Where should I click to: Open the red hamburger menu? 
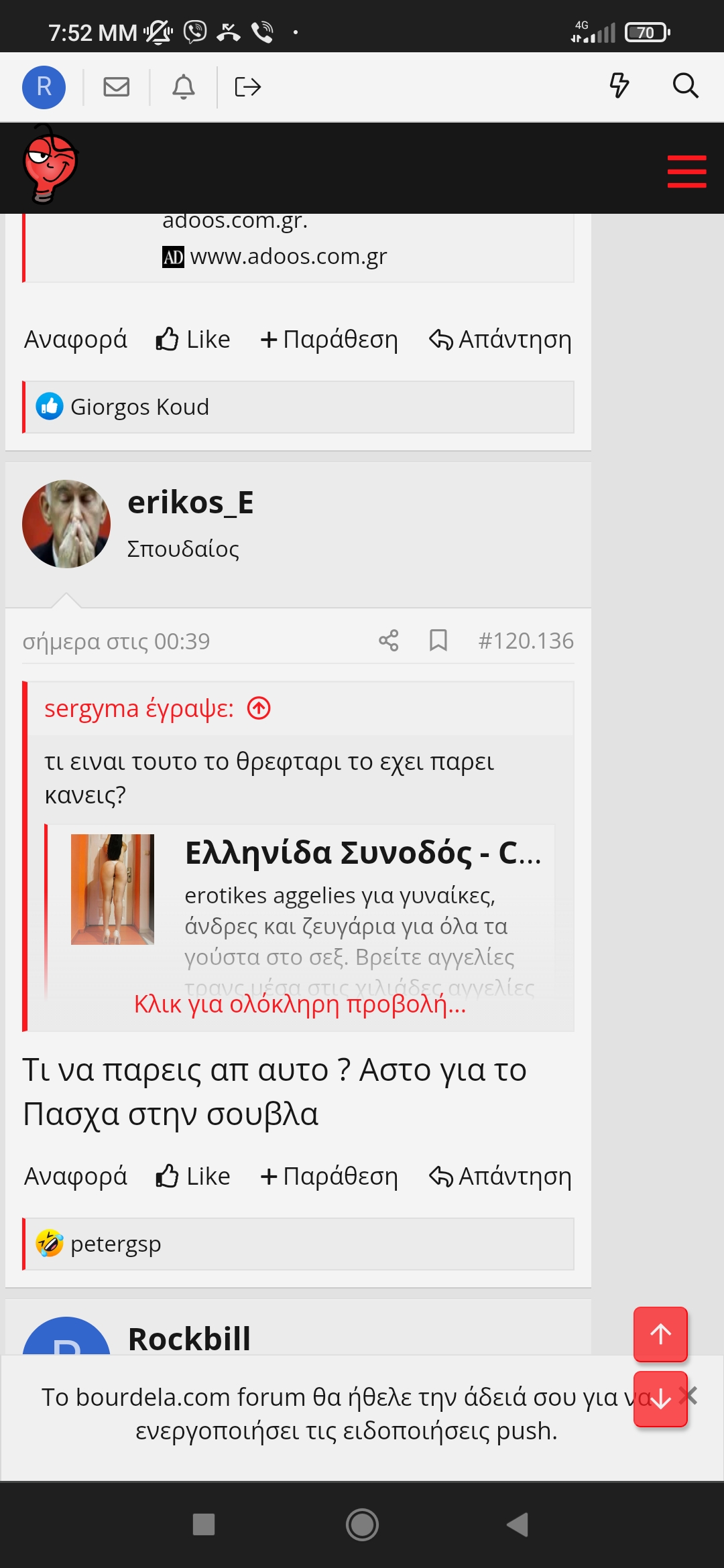coord(686,172)
